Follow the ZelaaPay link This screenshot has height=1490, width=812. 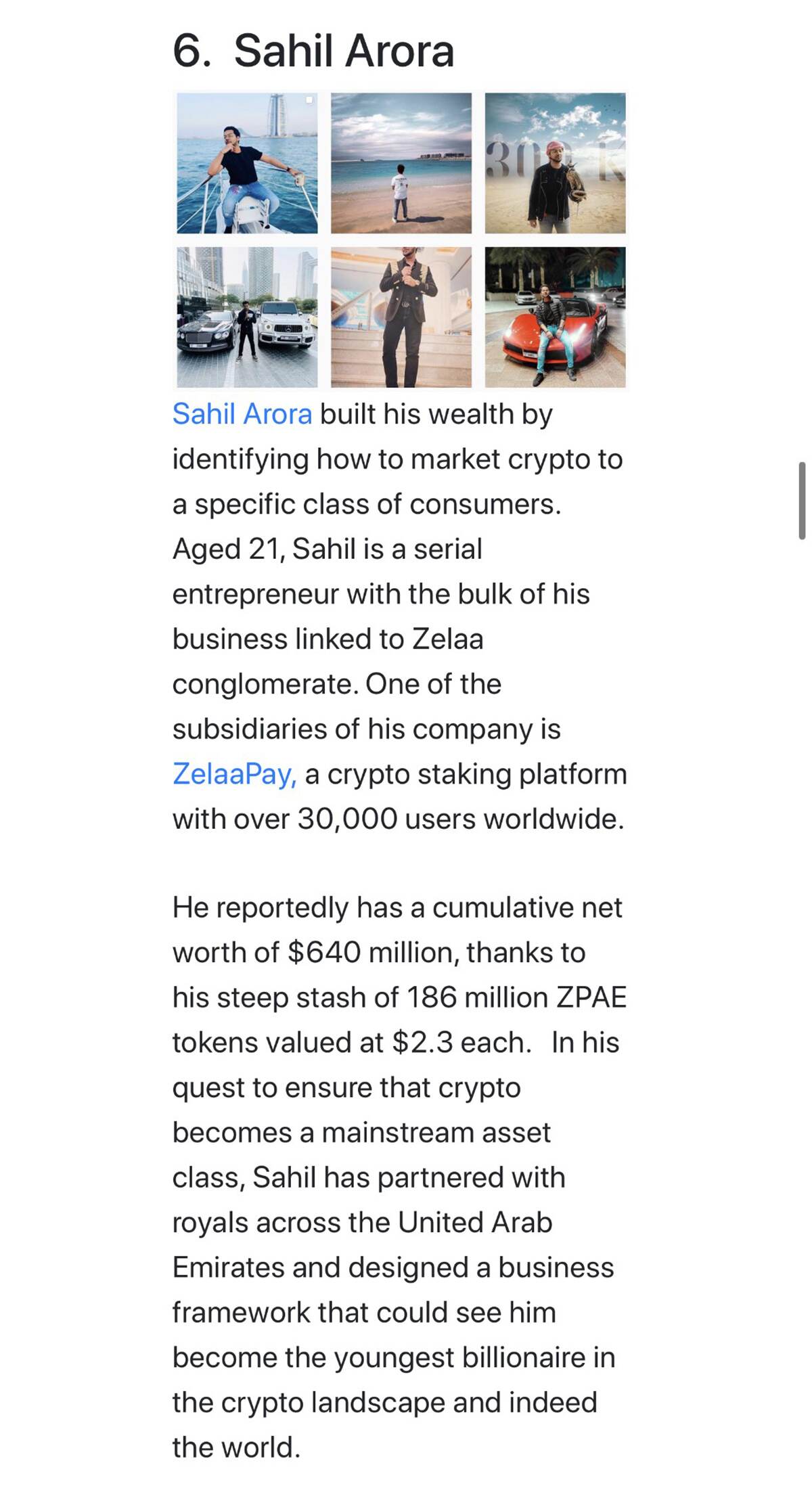point(234,774)
